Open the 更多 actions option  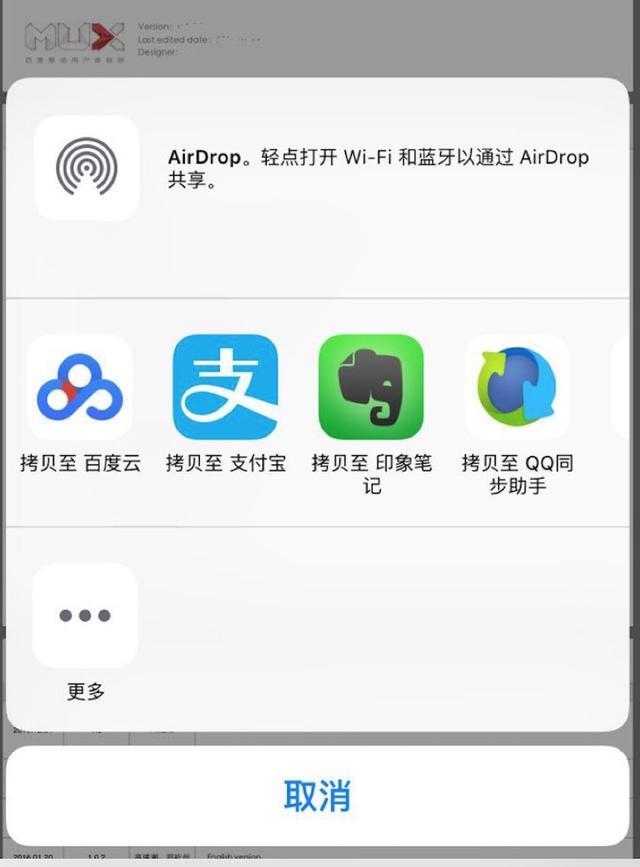(x=85, y=616)
